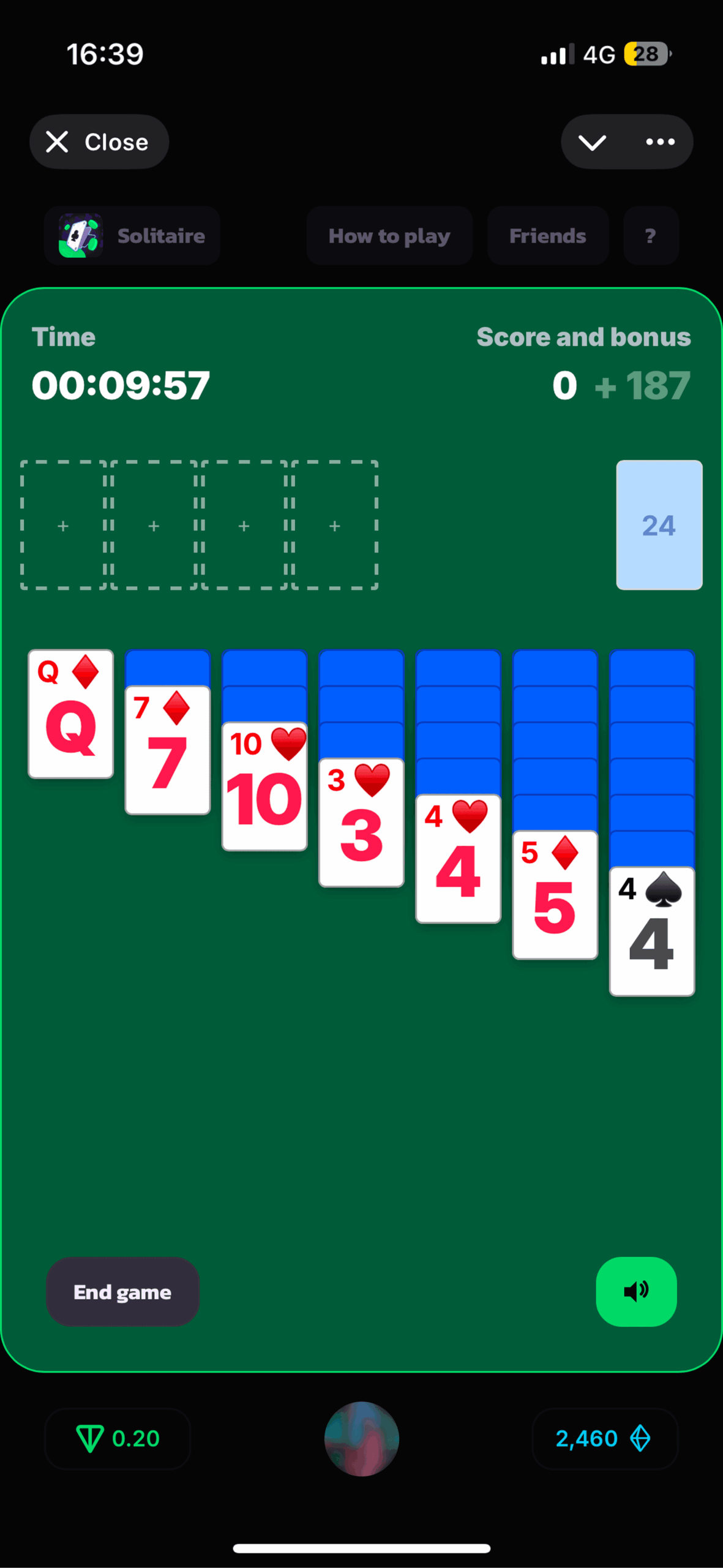End the current game
Viewport: 723px width, 1568px height.
(122, 1292)
